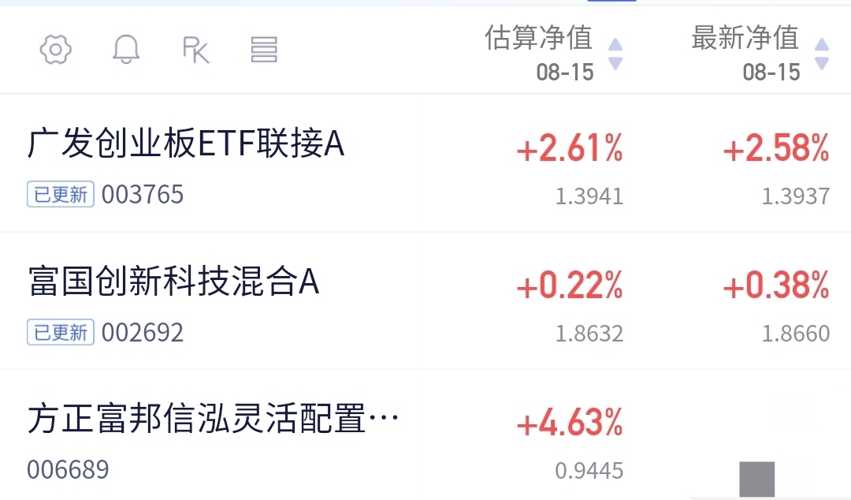Switch the list layout view

264,49
